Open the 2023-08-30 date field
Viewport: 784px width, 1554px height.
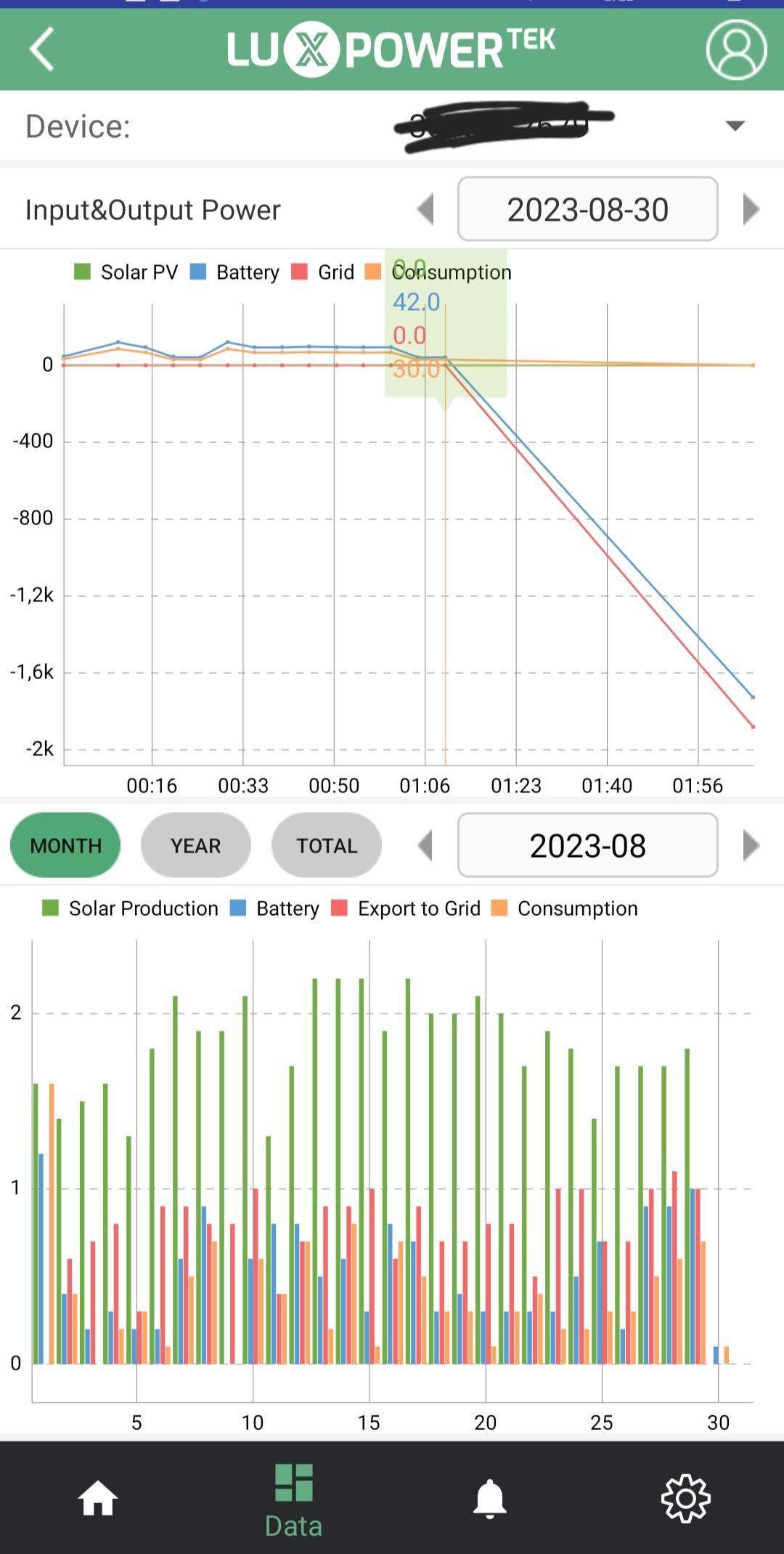point(587,209)
